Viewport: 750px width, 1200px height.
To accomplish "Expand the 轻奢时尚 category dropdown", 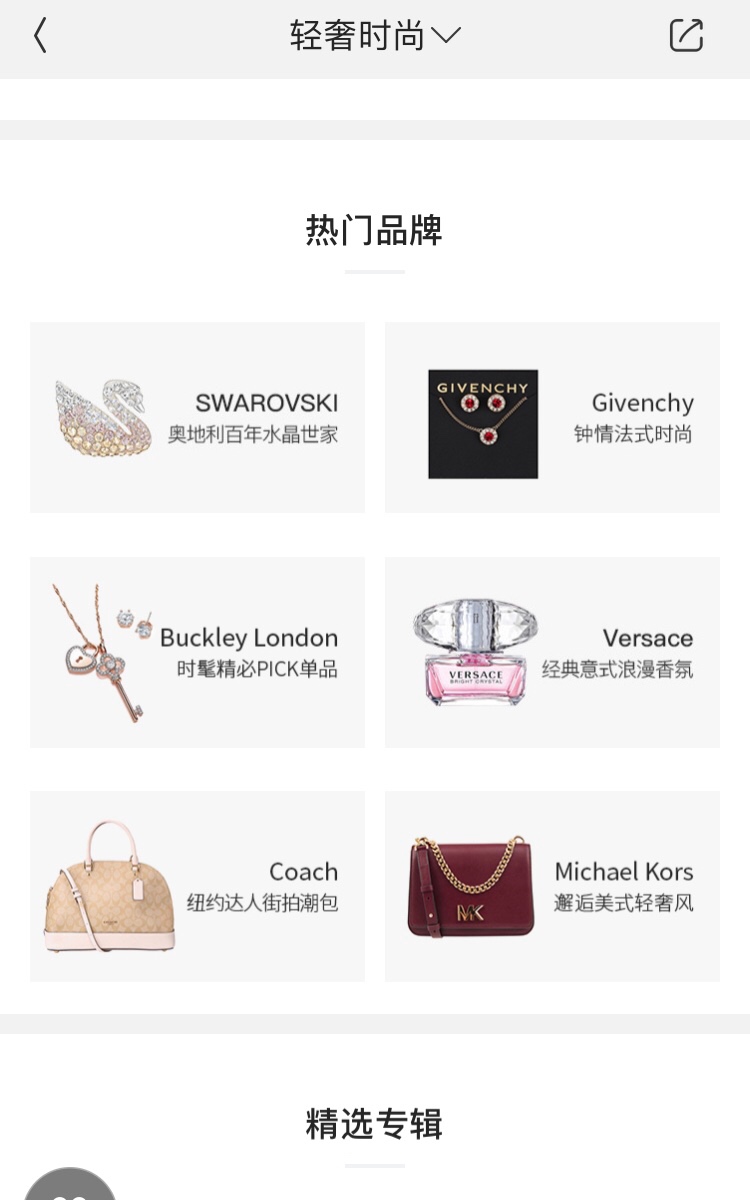I will click(375, 36).
